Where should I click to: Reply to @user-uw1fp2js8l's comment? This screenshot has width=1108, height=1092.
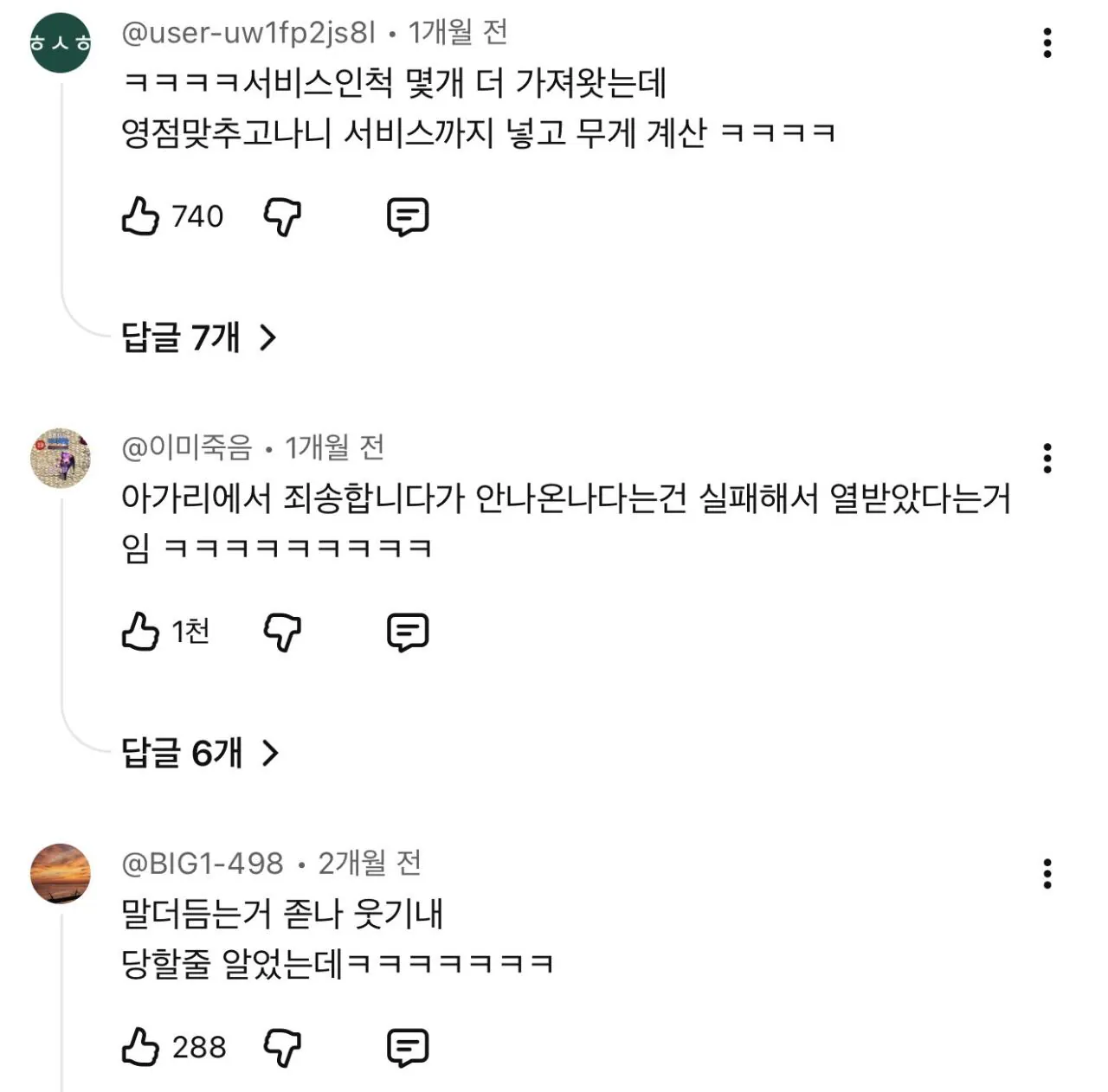(407, 216)
